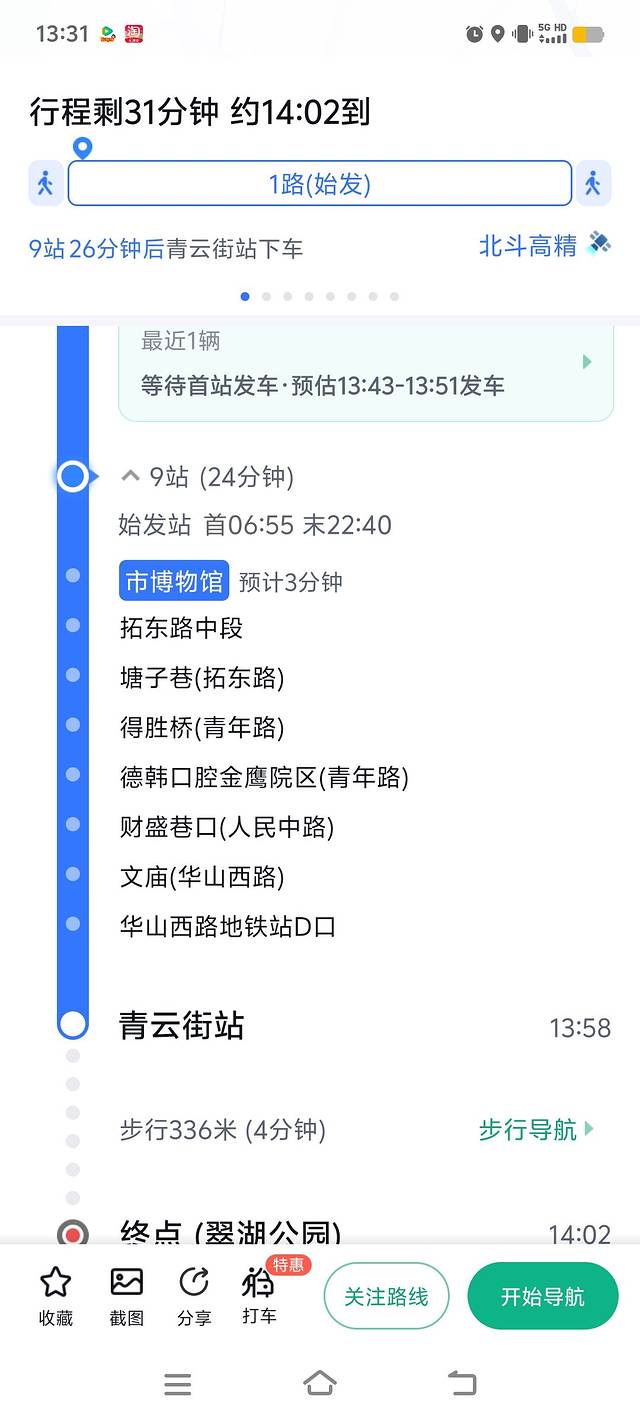Return to the system home screen
Viewport: 640px width, 1422px height.
319,1384
